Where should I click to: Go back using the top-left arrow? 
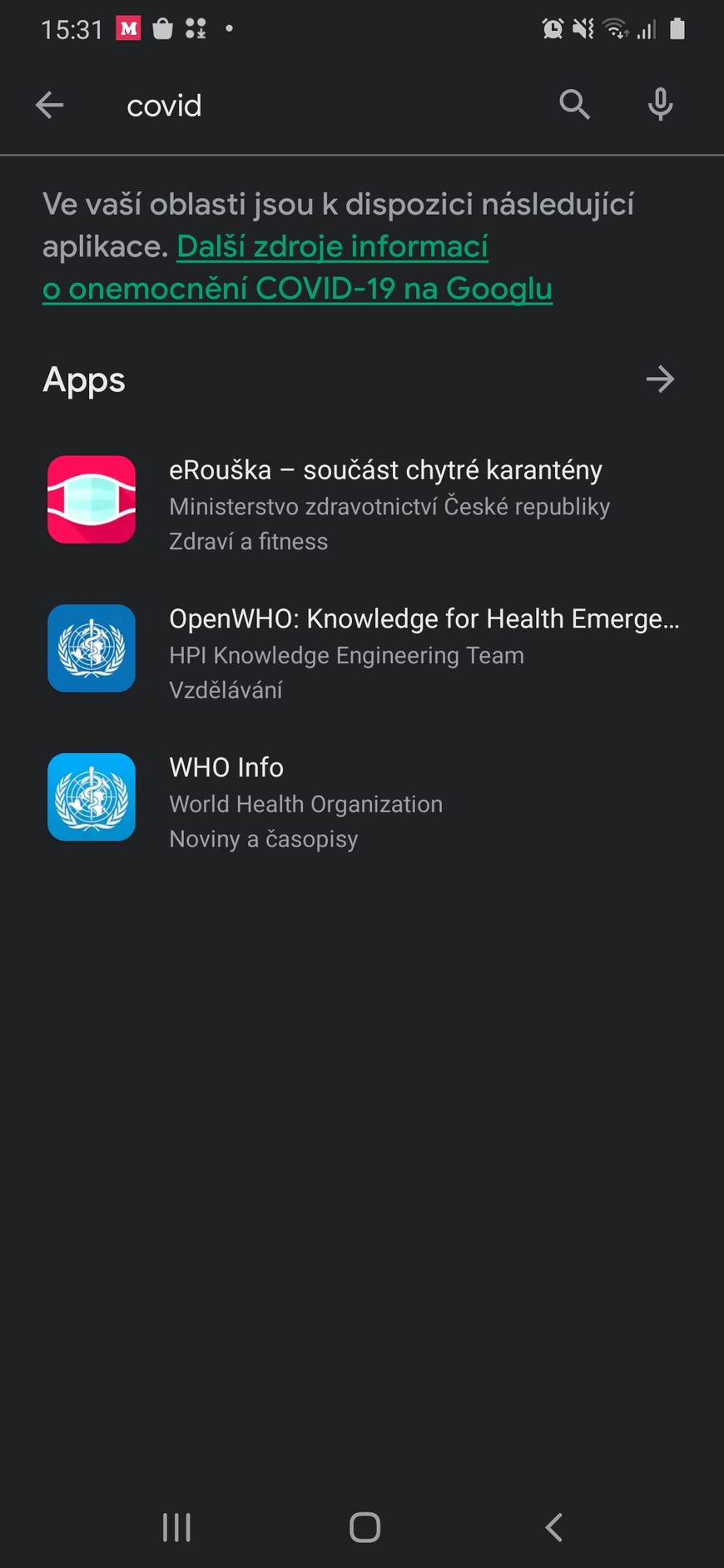[50, 105]
